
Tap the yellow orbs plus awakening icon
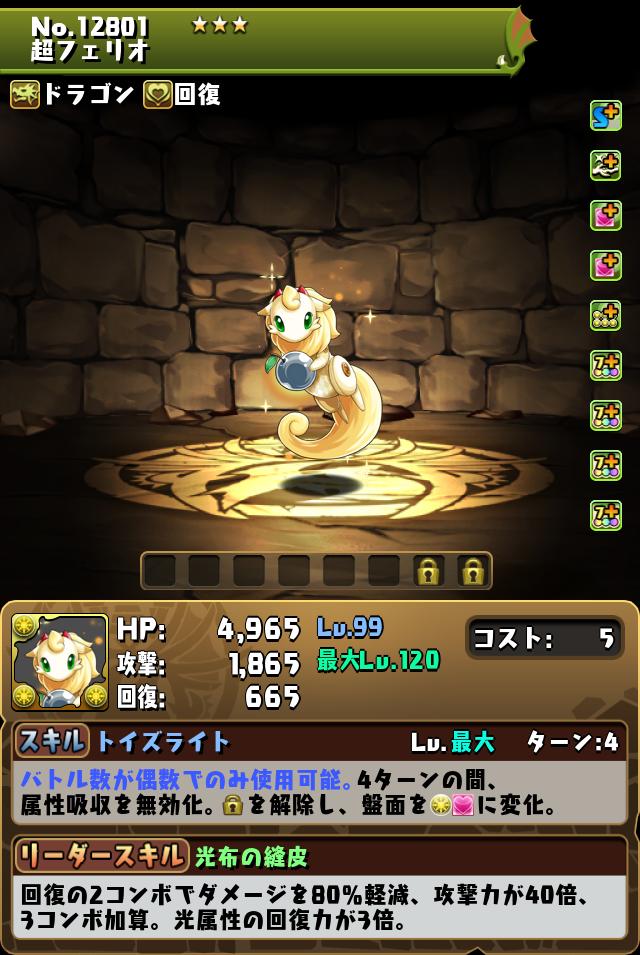pos(605,314)
